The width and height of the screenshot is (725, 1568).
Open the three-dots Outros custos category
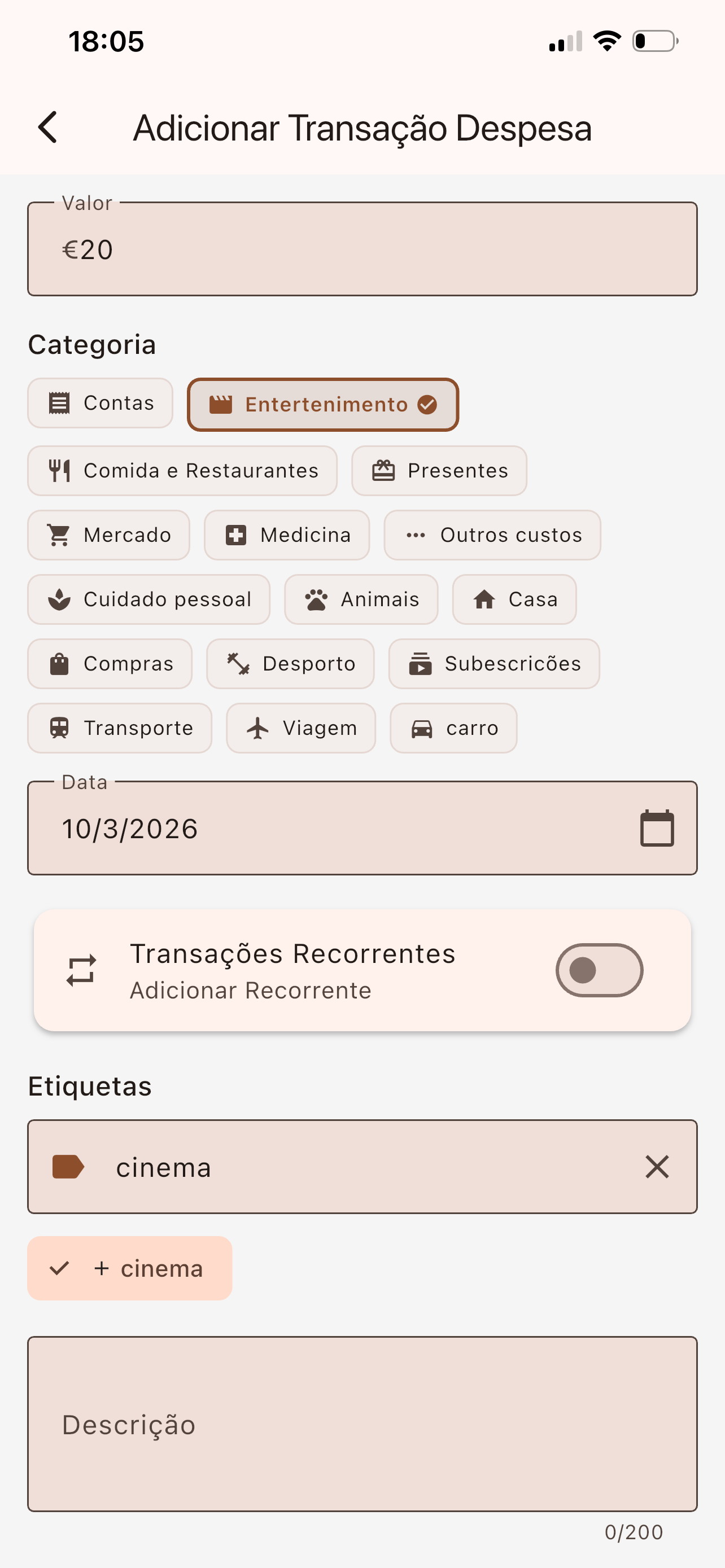coord(491,535)
